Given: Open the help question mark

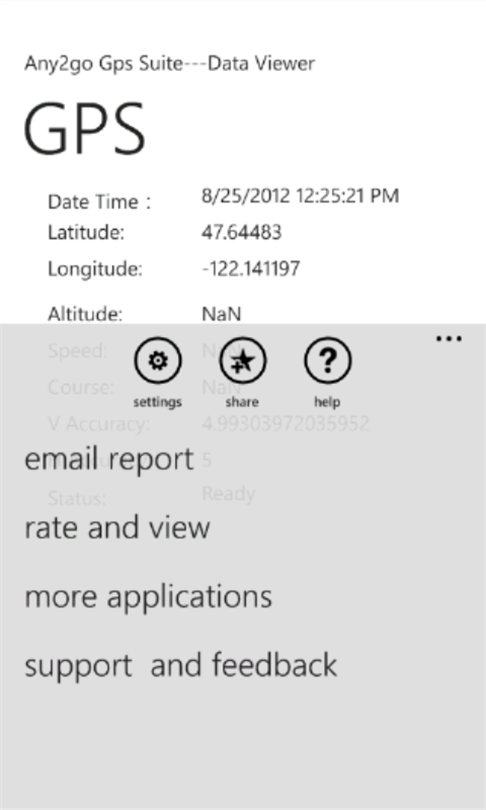Looking at the screenshot, I should pos(327,360).
